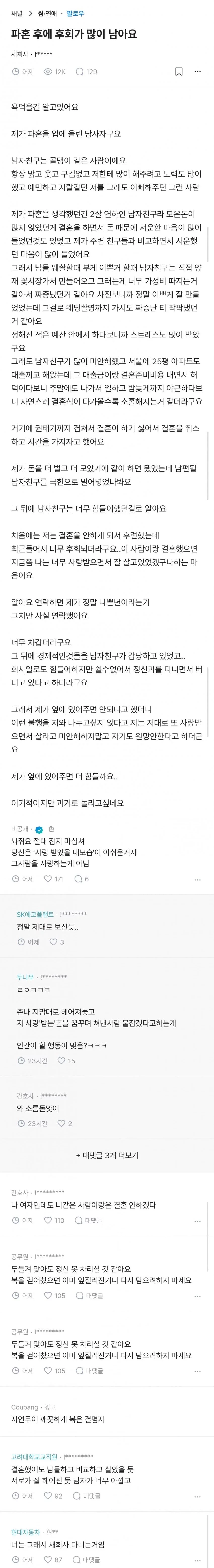The height and width of the screenshot is (1568, 214).
Task: Open the SK에코플랜트 company link
Action: coord(35,914)
